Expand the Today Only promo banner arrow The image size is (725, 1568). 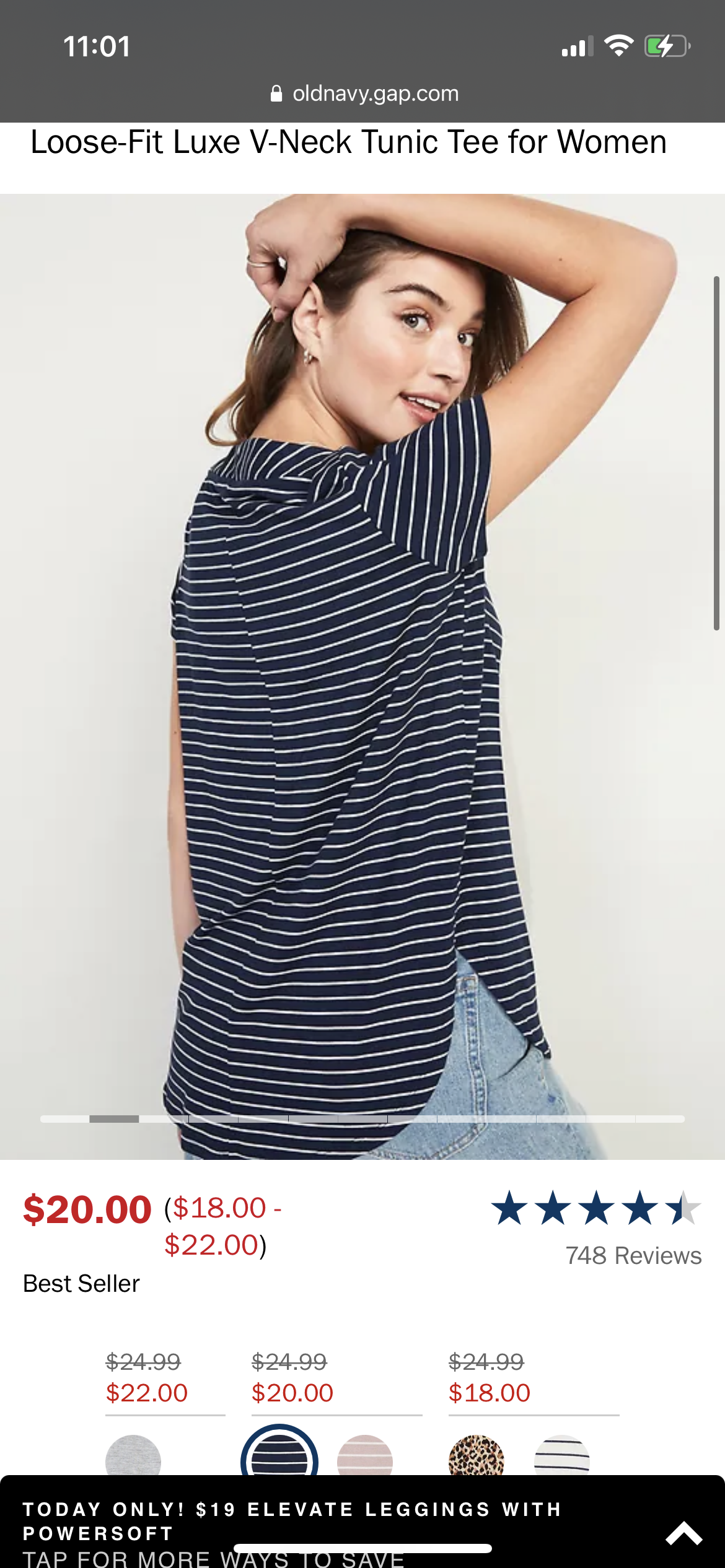(x=683, y=1533)
